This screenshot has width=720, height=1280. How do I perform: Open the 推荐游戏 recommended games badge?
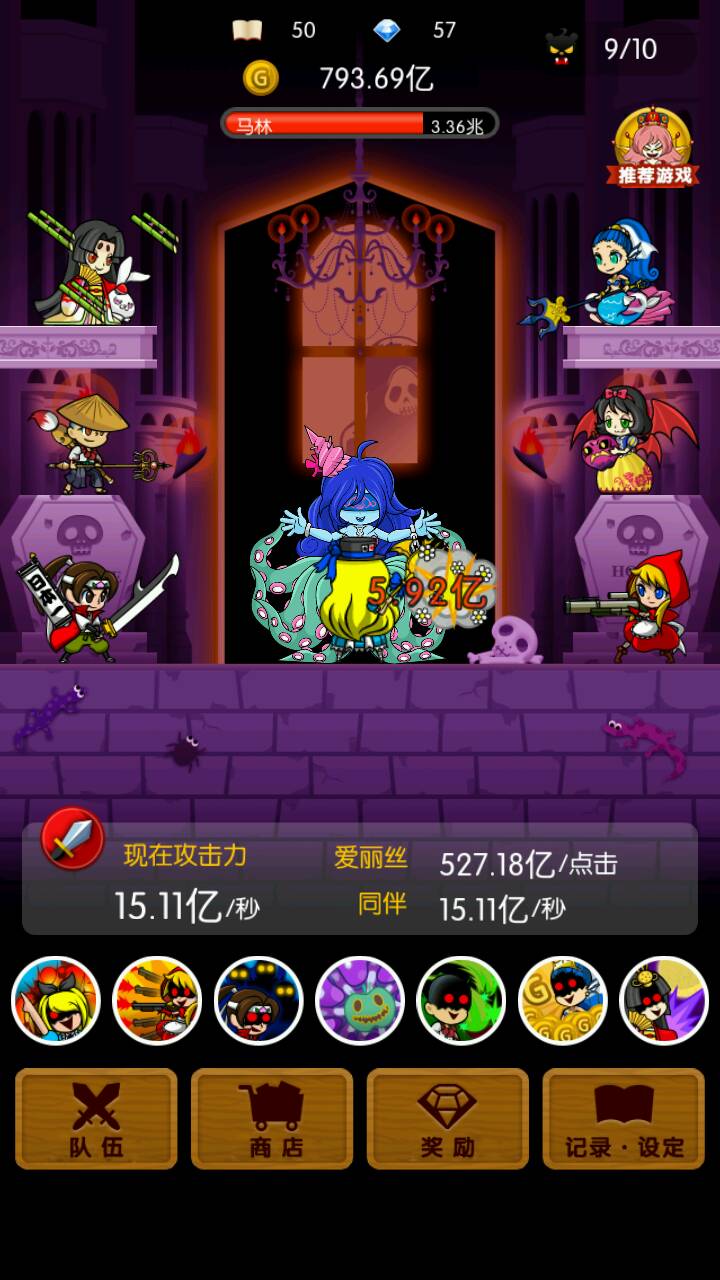[654, 148]
